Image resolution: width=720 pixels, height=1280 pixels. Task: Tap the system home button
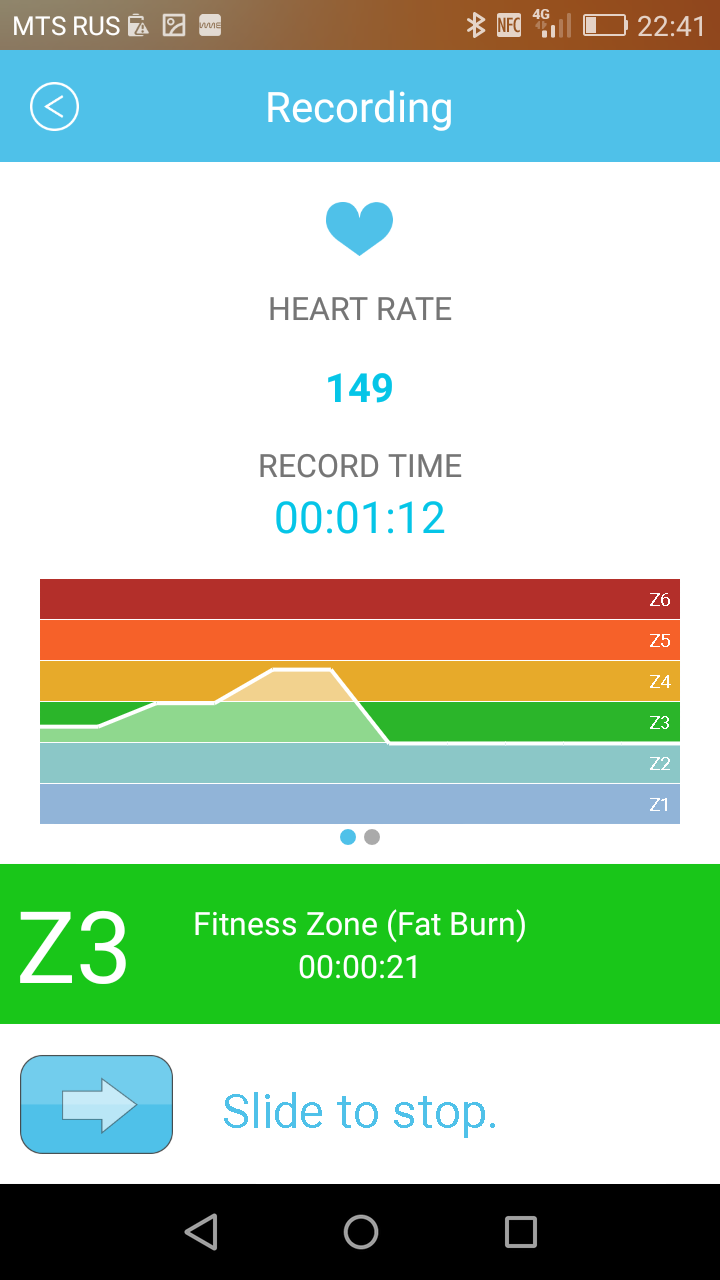coord(360,1232)
